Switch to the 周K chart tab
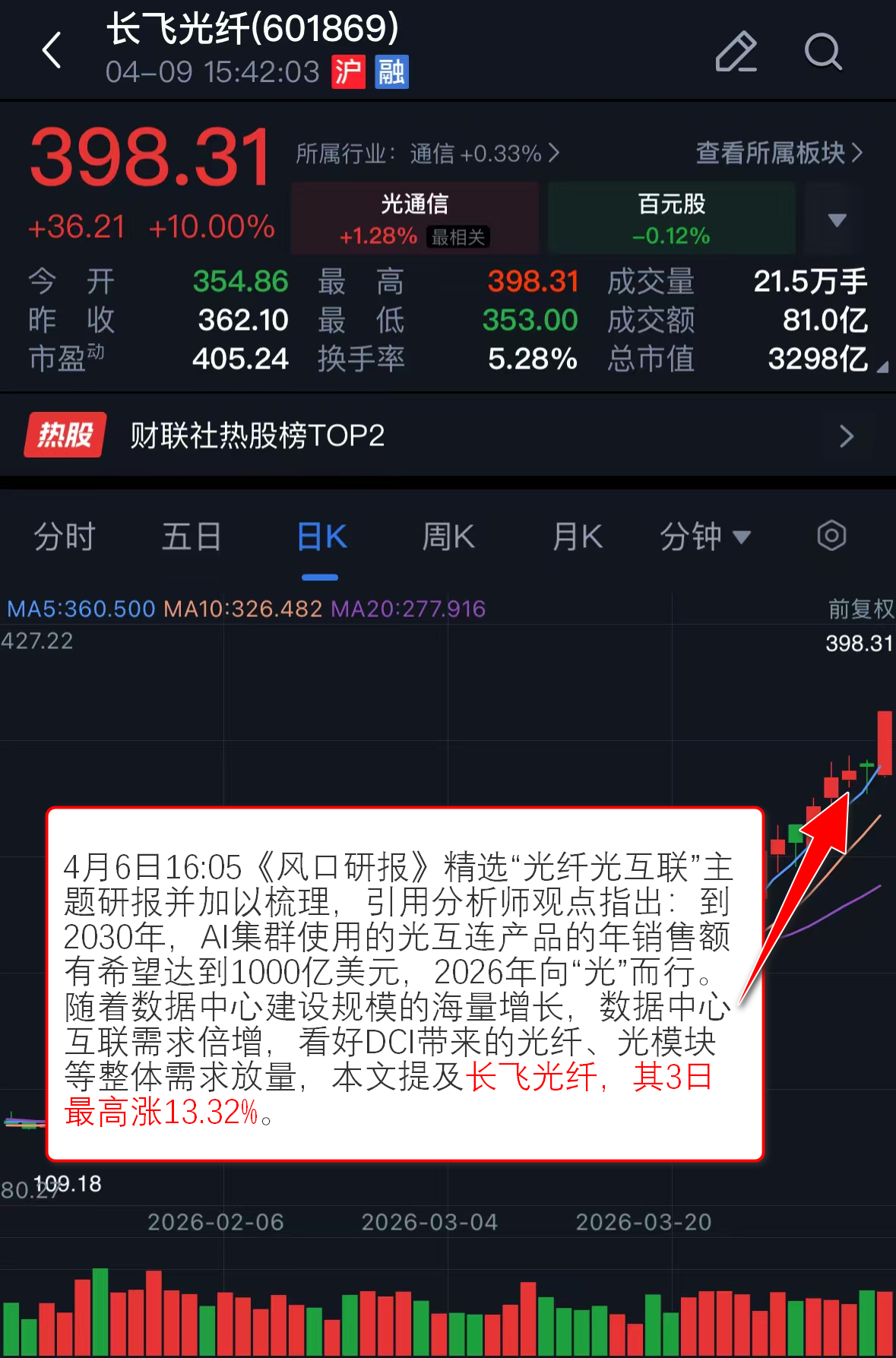This screenshot has height=1358, width=896. (x=448, y=537)
